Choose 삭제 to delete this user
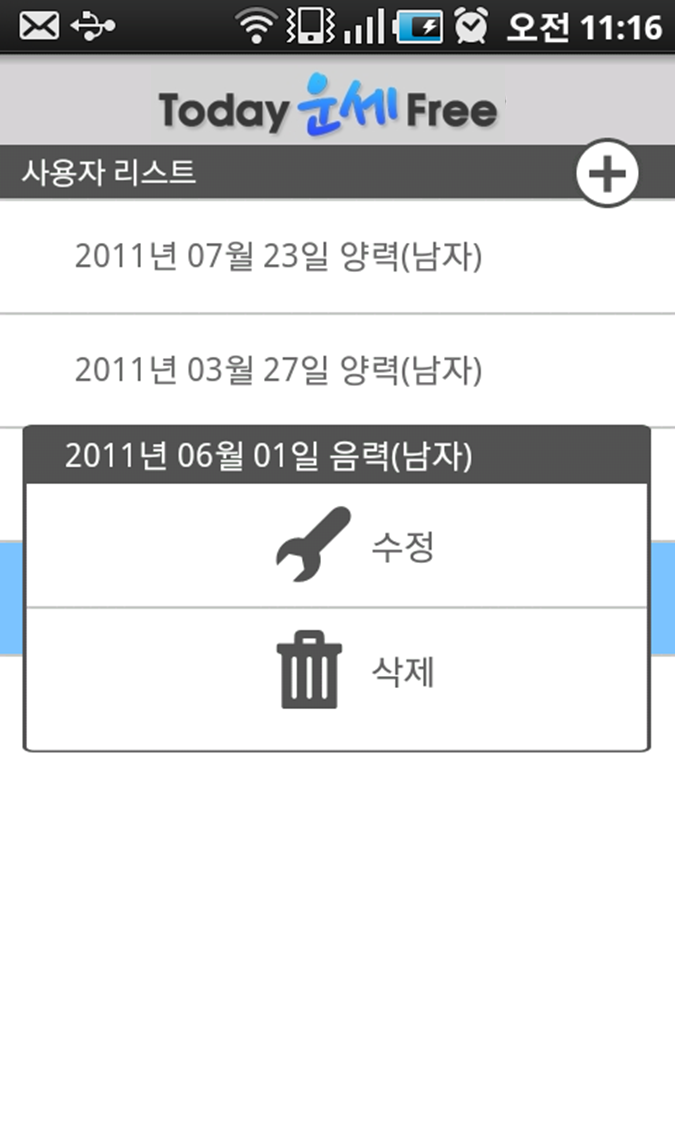This screenshot has width=675, height=1125. pos(337,671)
